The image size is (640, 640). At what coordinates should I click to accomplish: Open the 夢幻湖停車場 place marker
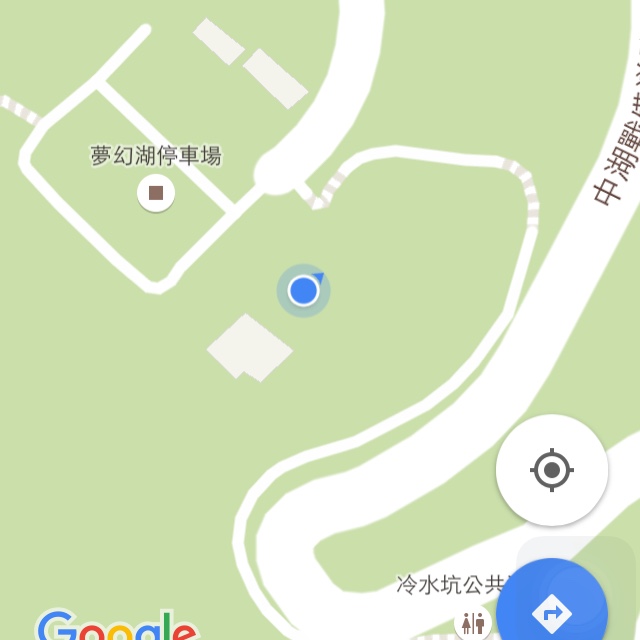tap(156, 192)
